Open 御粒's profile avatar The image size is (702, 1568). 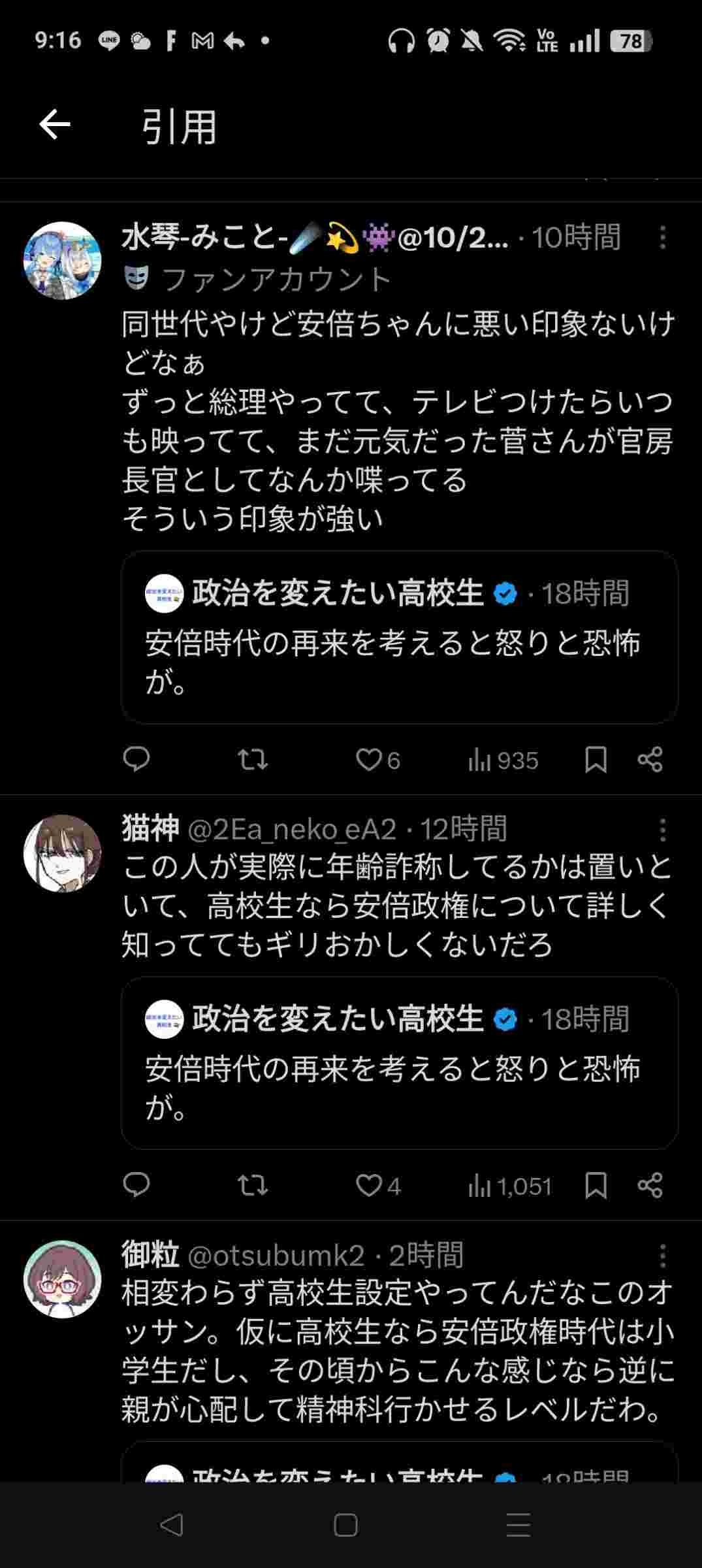click(63, 1279)
